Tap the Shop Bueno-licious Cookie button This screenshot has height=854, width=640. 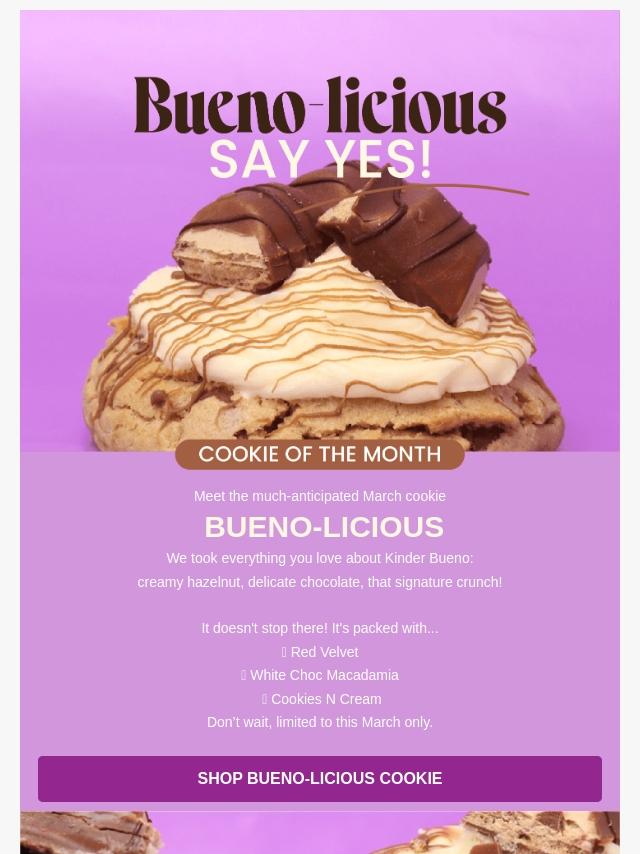click(x=320, y=779)
